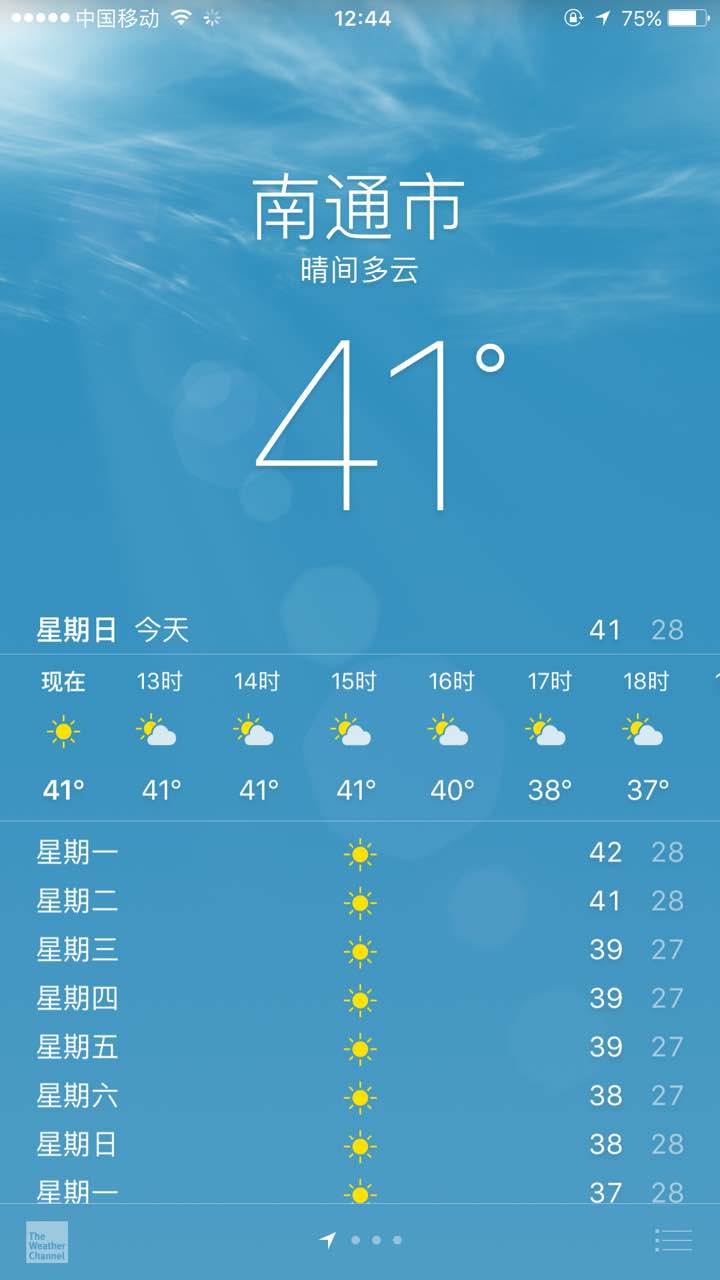Open The Weather Channel link
Viewport: 720px width, 1280px height.
point(47,1241)
